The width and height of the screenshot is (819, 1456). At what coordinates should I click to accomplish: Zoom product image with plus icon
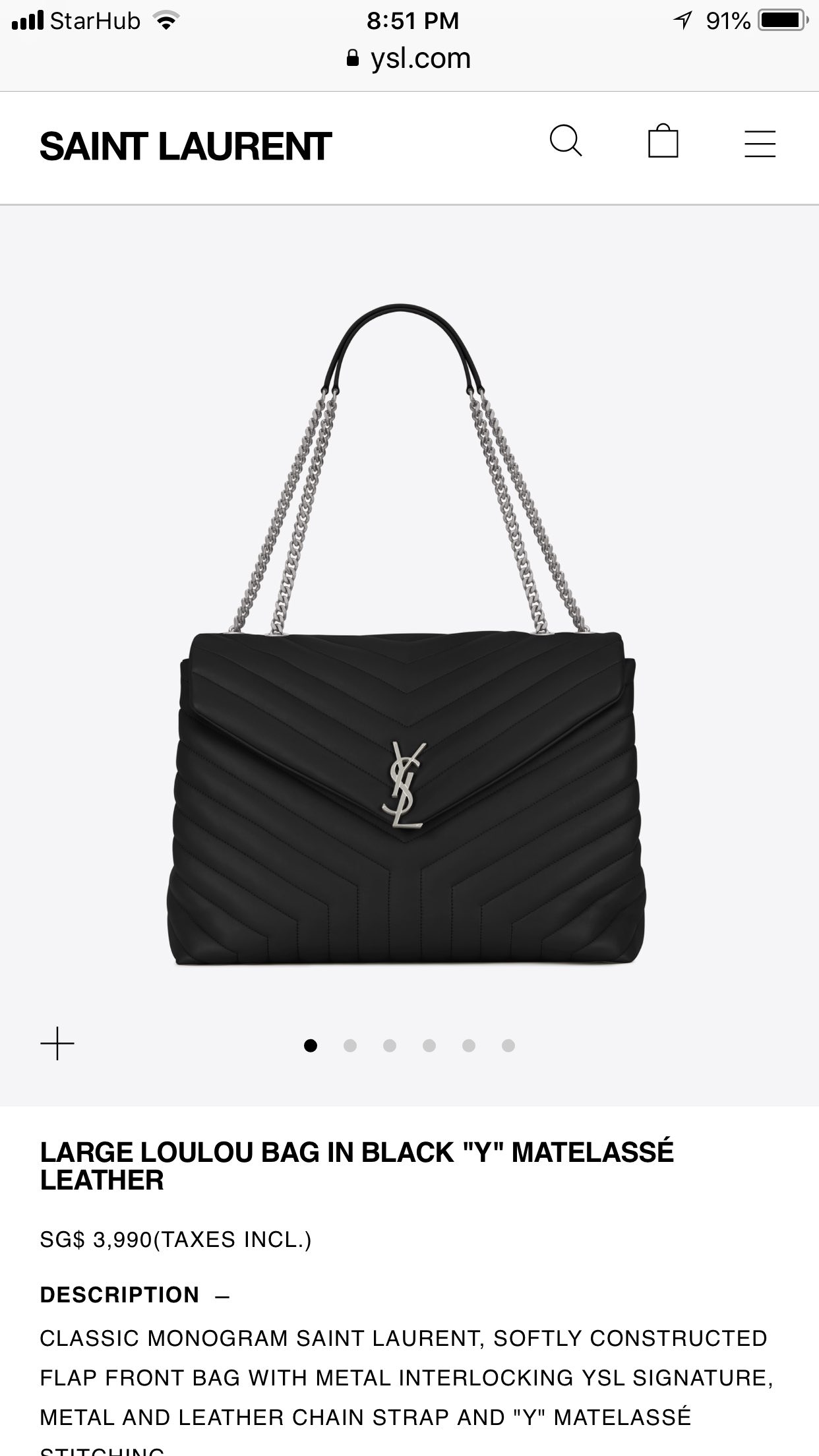pyautogui.click(x=57, y=1044)
